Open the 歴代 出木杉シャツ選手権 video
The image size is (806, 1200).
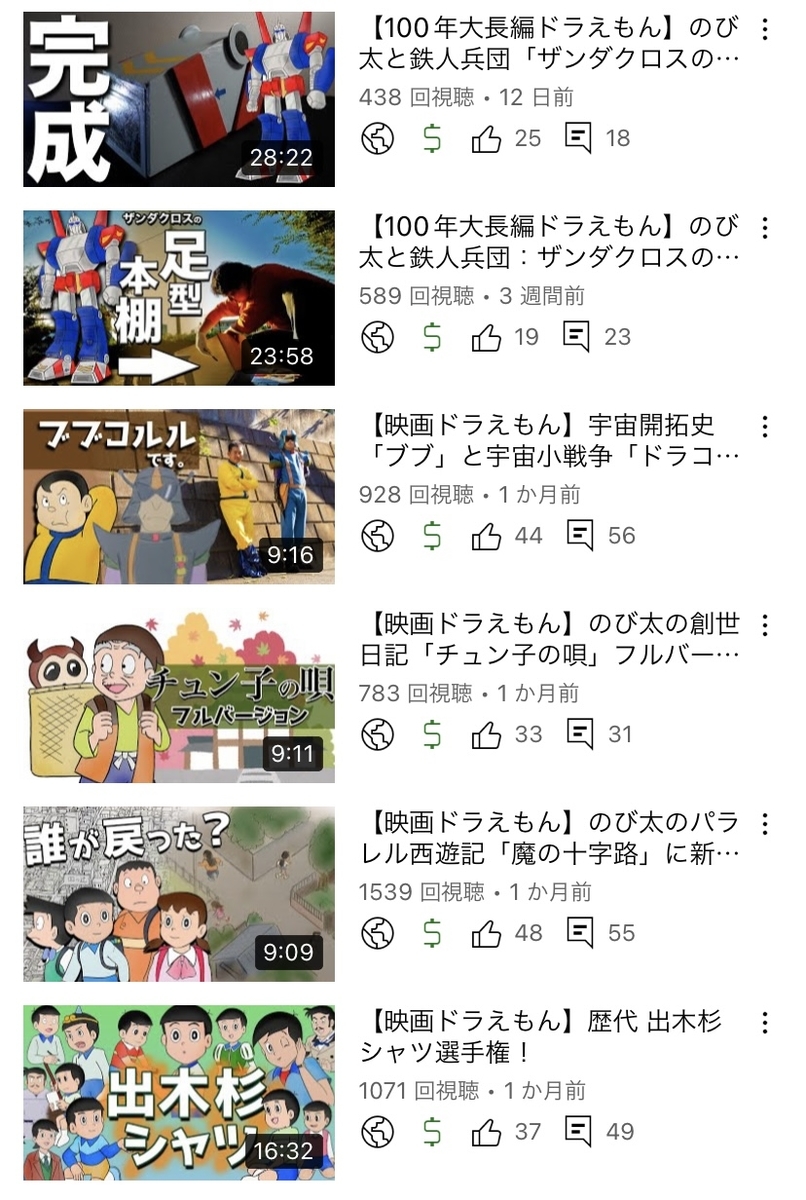179,1092
